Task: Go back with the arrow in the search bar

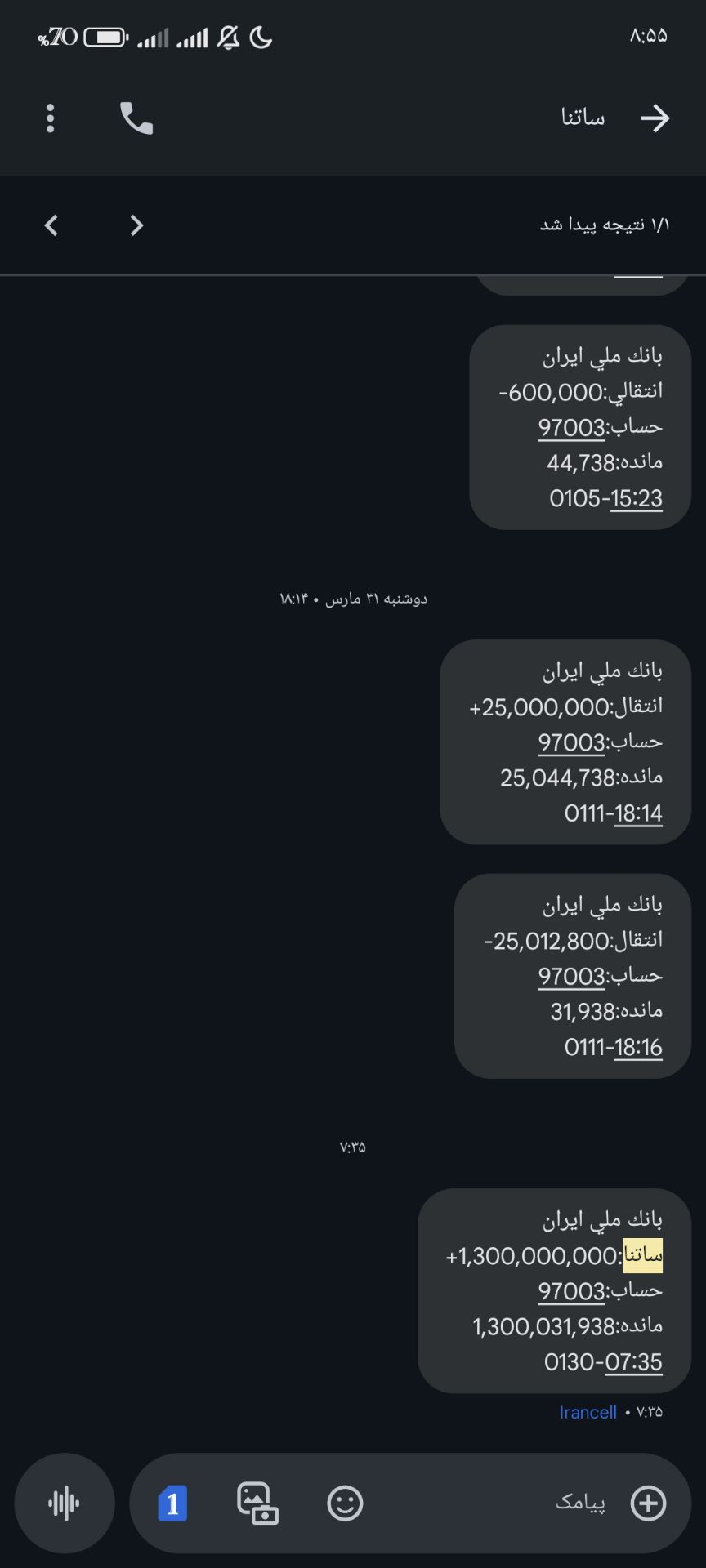Action: 655,119
